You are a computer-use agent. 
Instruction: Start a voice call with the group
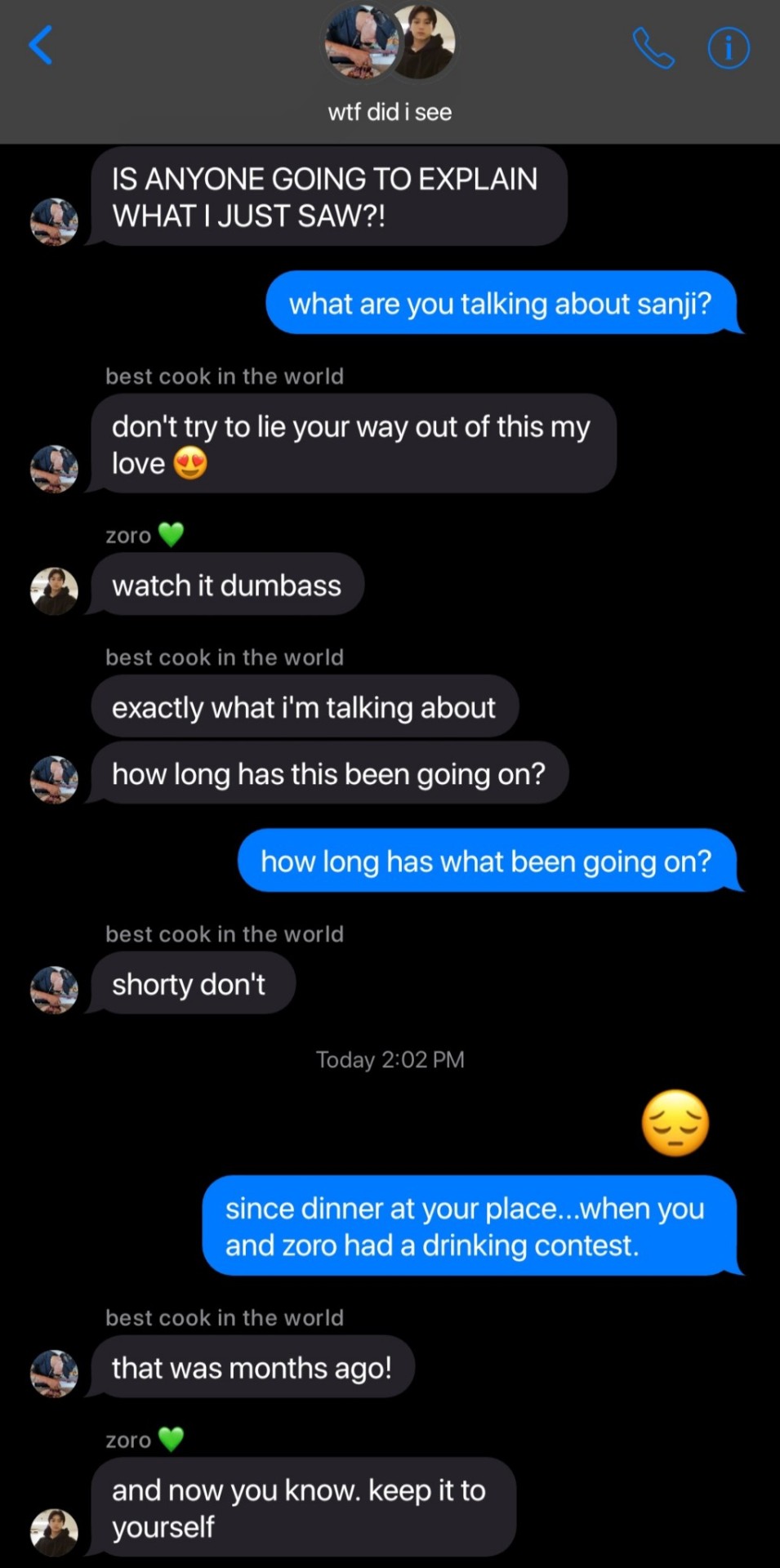(x=653, y=48)
